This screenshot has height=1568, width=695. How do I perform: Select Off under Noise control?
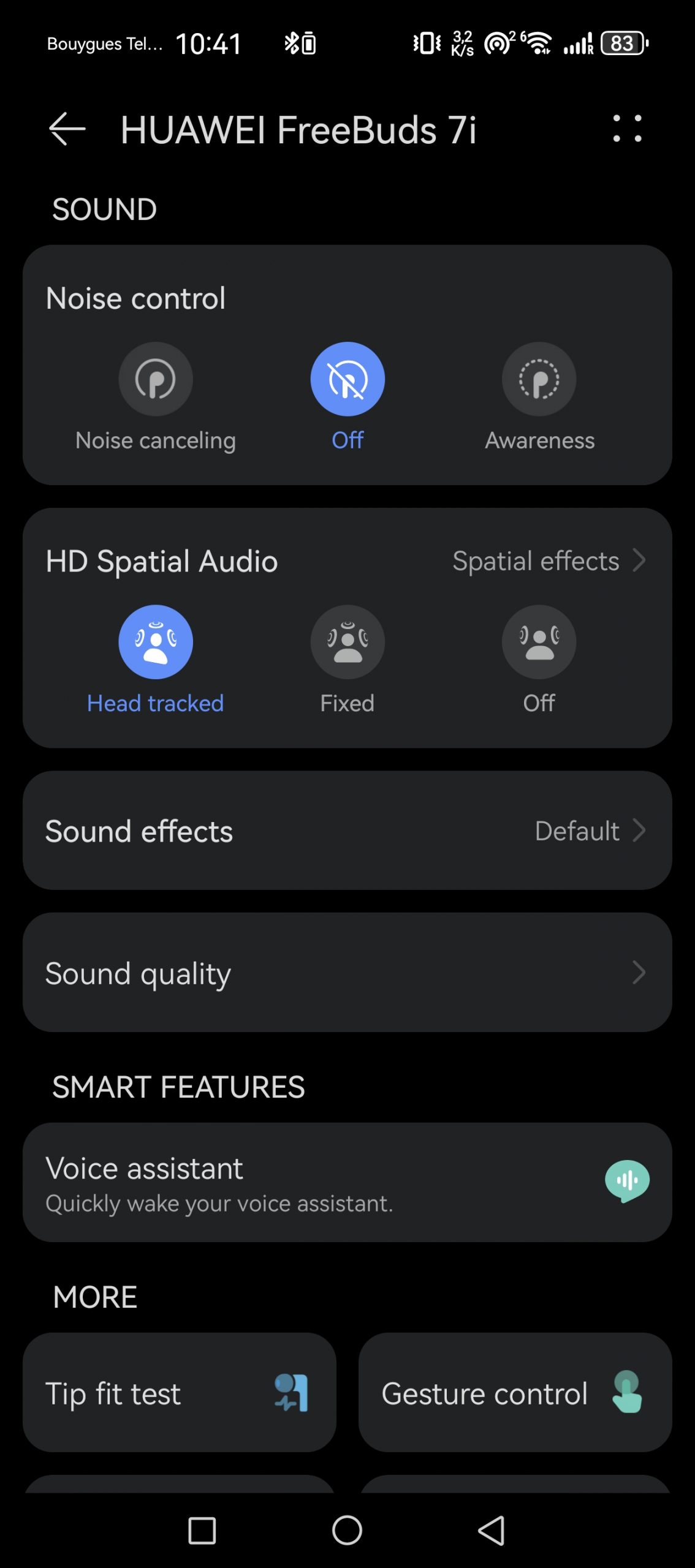click(x=347, y=379)
